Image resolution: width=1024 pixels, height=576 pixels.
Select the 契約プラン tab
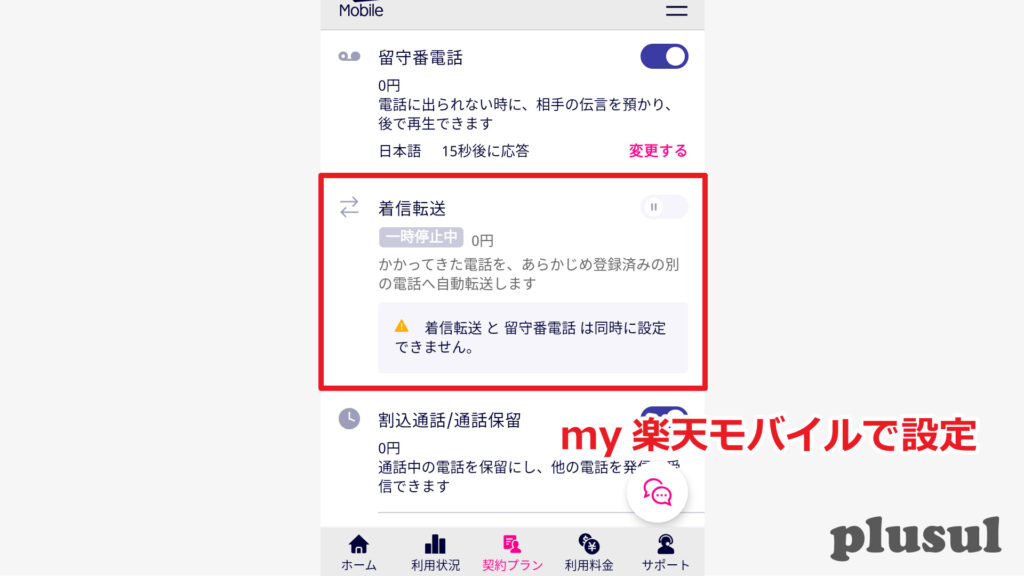point(512,552)
